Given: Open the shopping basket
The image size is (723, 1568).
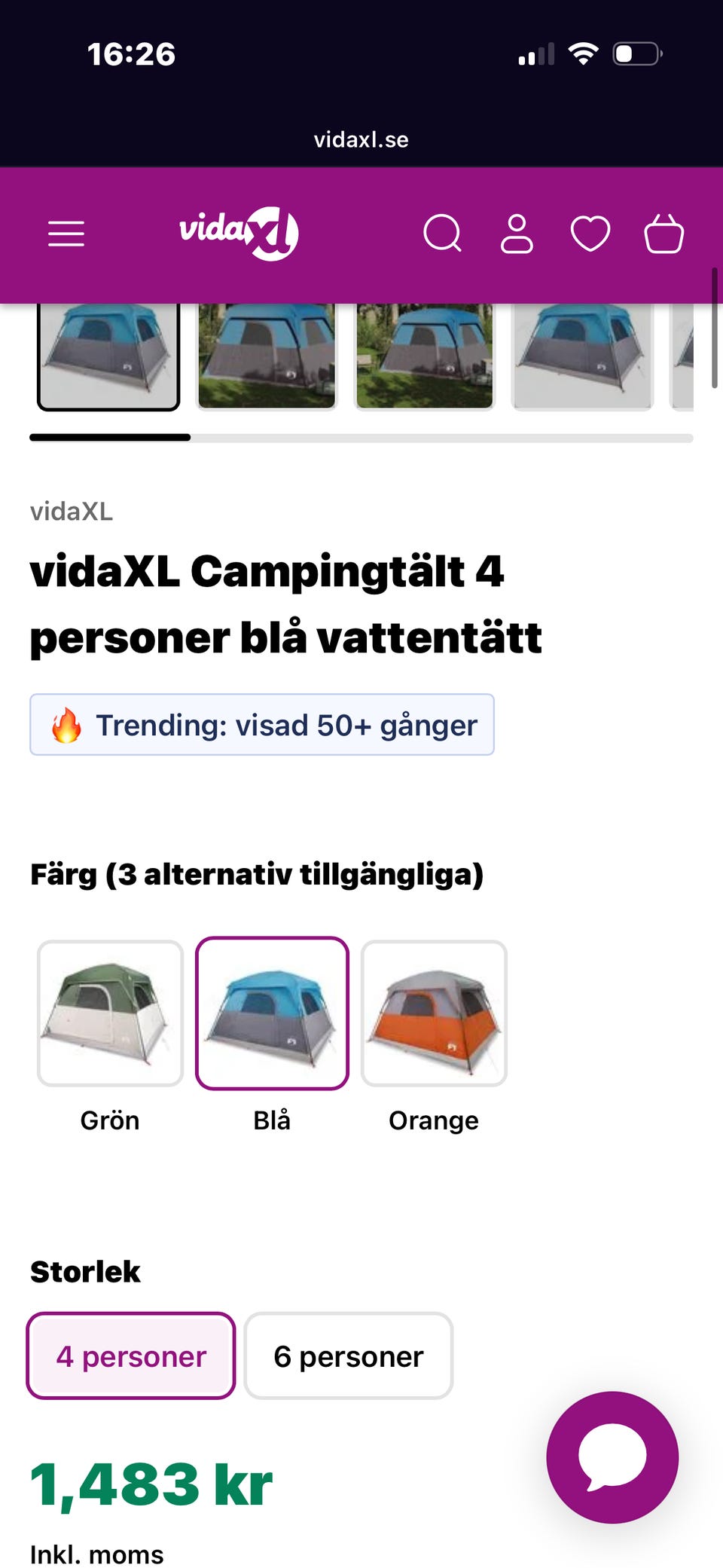Looking at the screenshot, I should click(x=664, y=234).
